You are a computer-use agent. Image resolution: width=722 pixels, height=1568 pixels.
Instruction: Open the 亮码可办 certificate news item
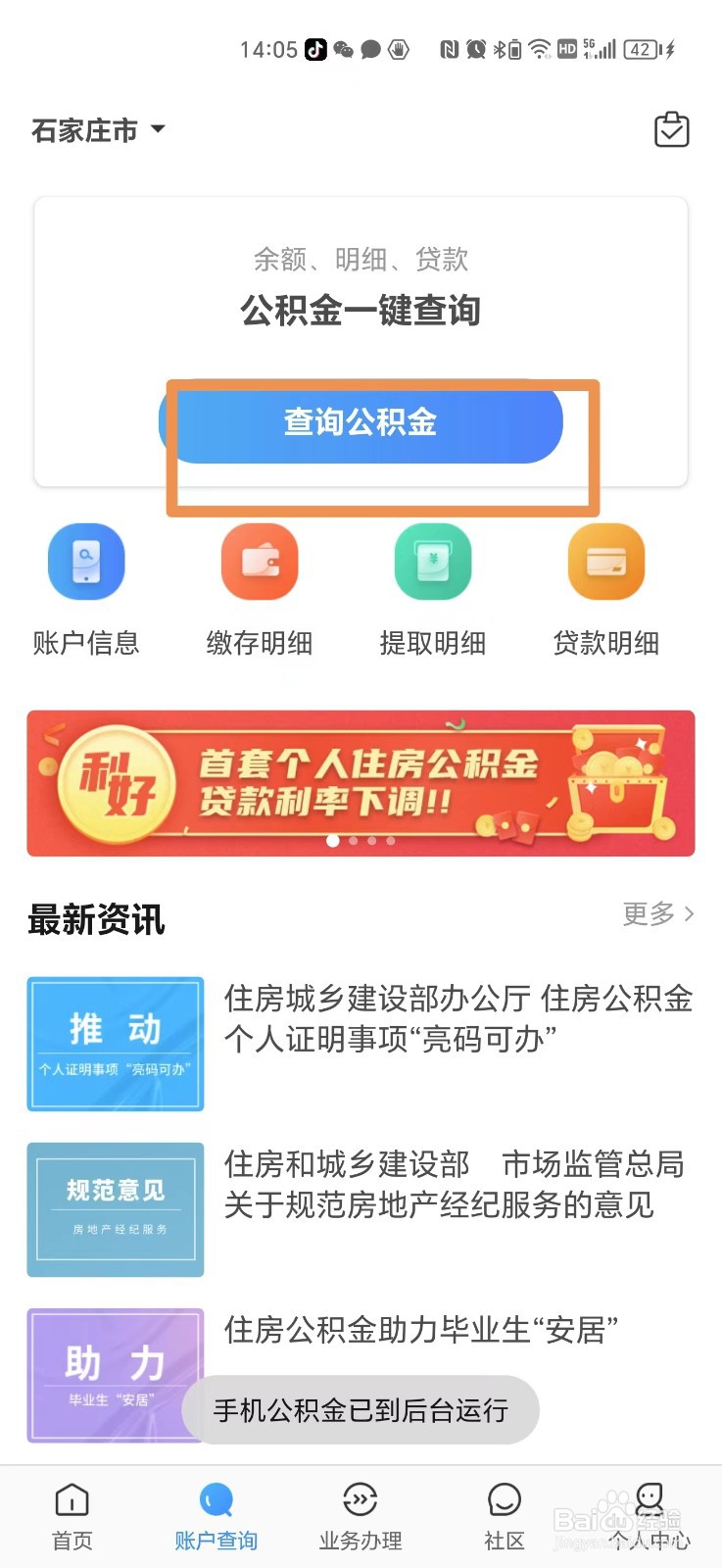(x=457, y=1019)
